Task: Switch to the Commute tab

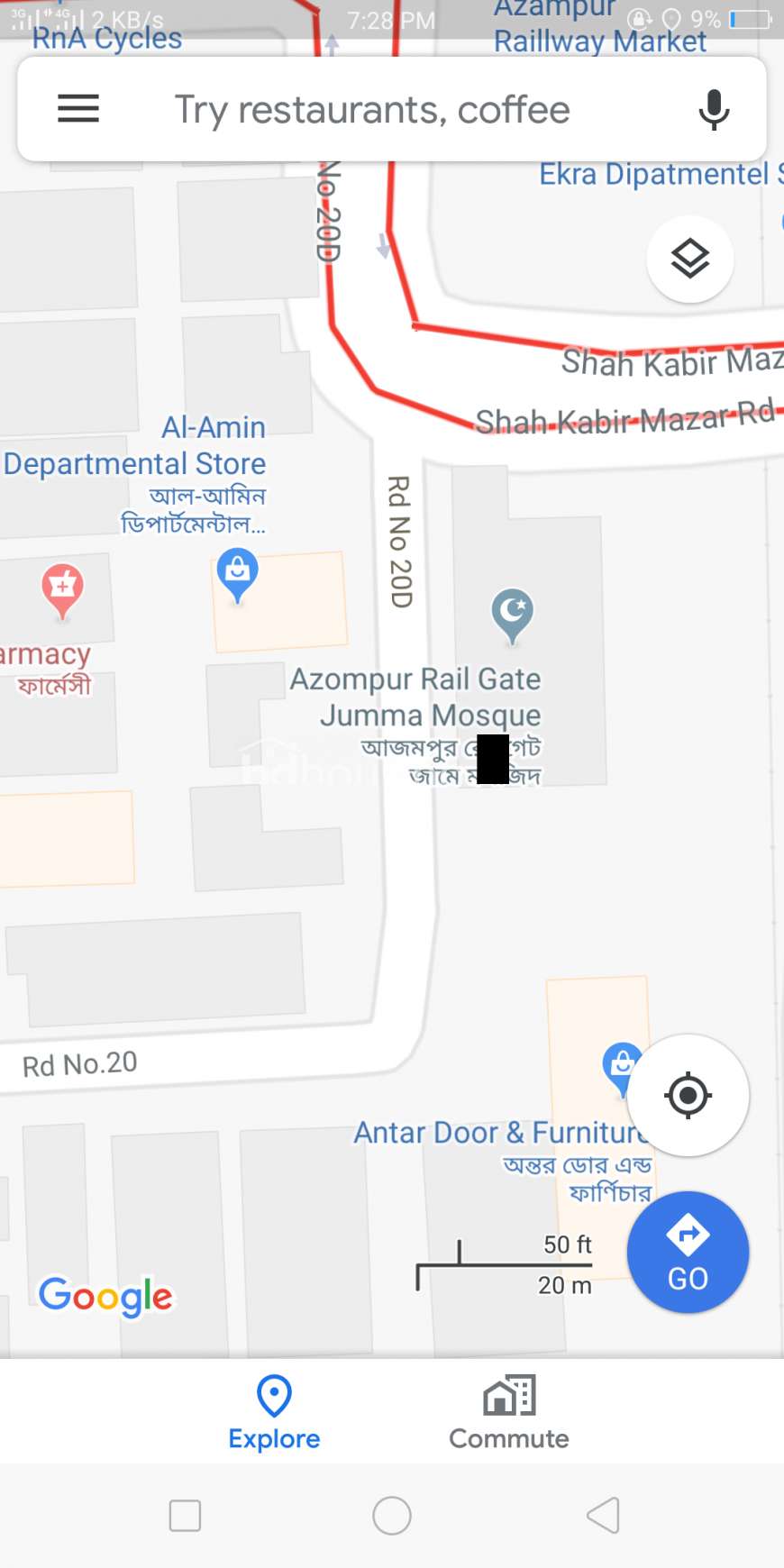Action: pos(509,1412)
